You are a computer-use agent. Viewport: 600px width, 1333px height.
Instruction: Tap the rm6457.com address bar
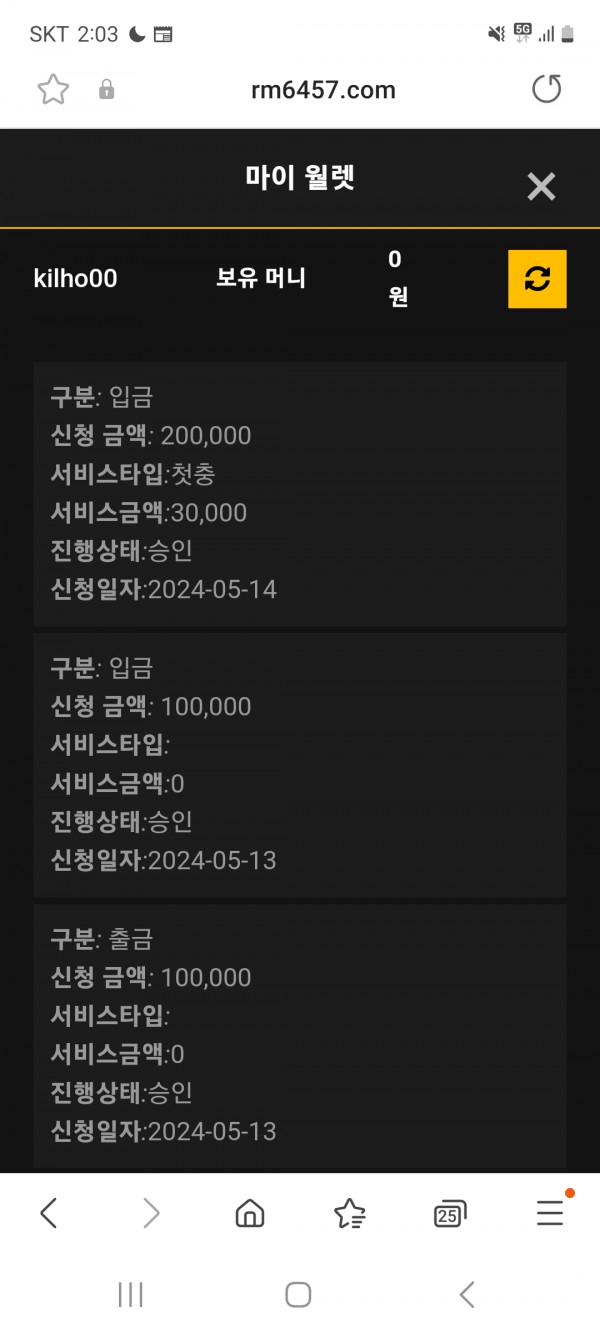(x=323, y=90)
